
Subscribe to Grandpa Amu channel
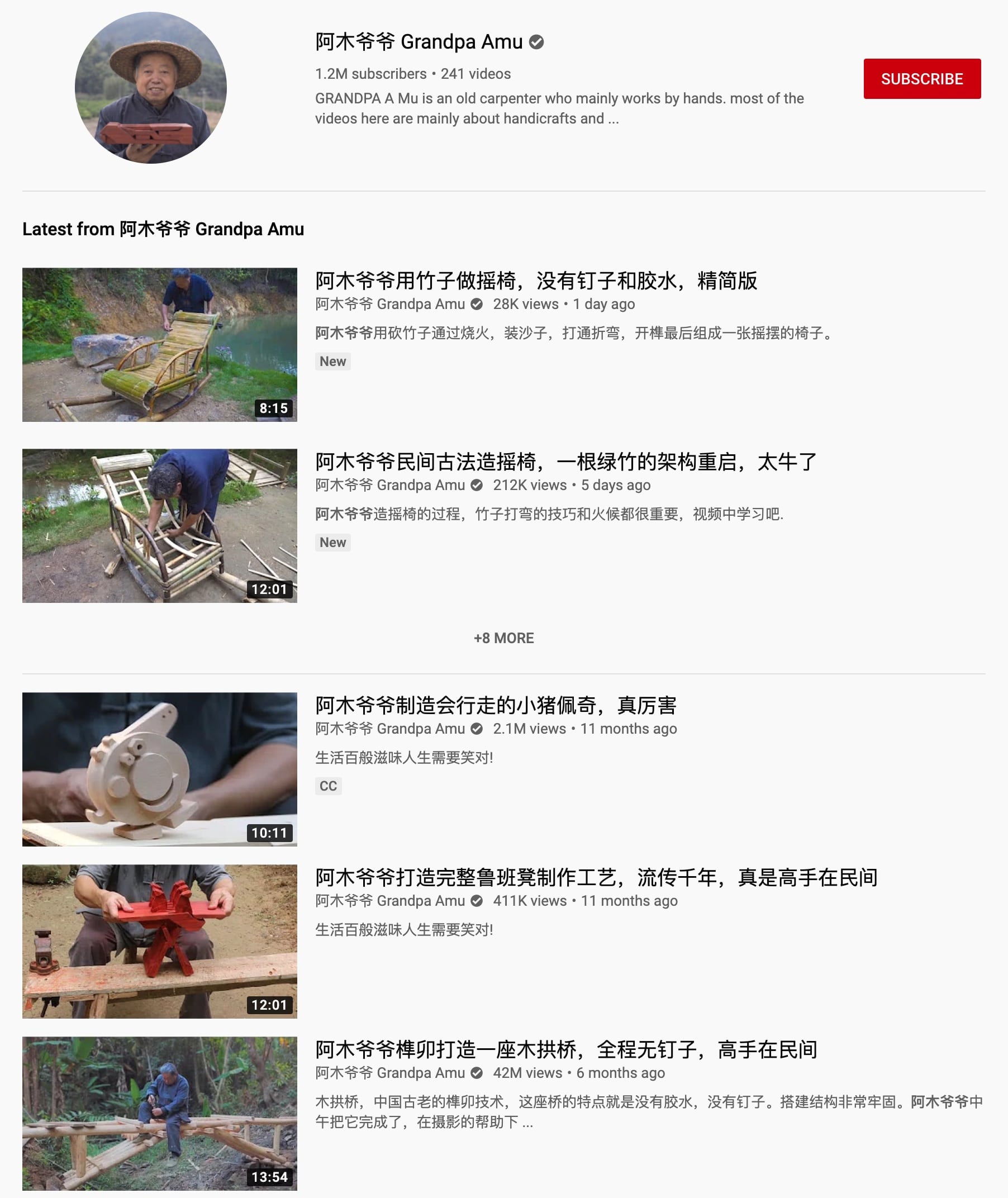tap(921, 79)
